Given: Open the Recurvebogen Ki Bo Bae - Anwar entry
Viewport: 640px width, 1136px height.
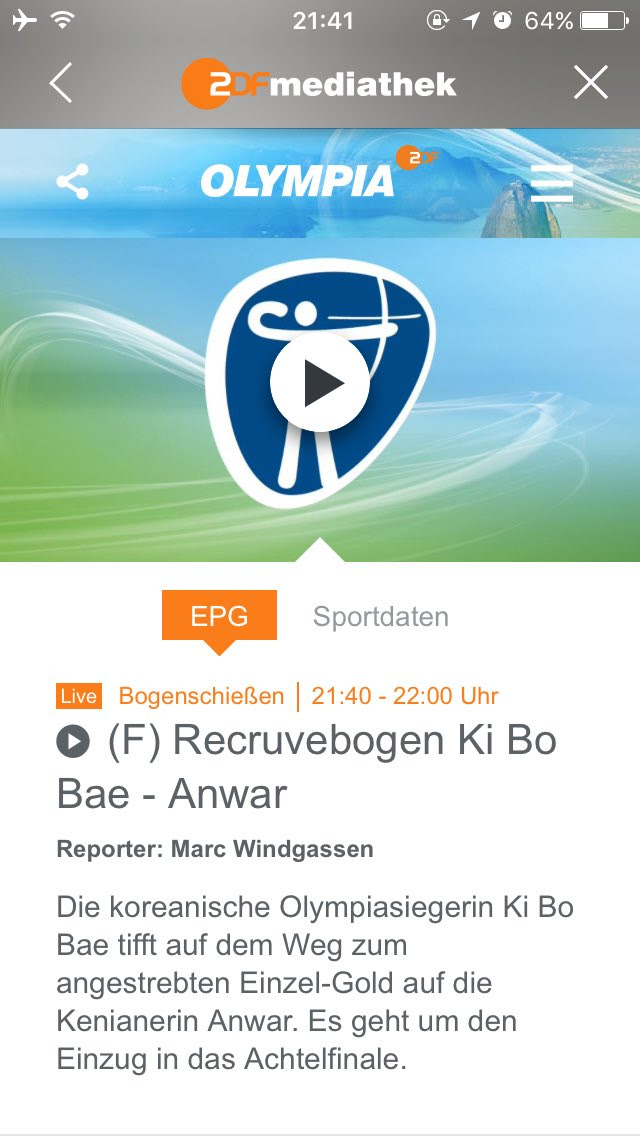Looking at the screenshot, I should click(x=306, y=767).
